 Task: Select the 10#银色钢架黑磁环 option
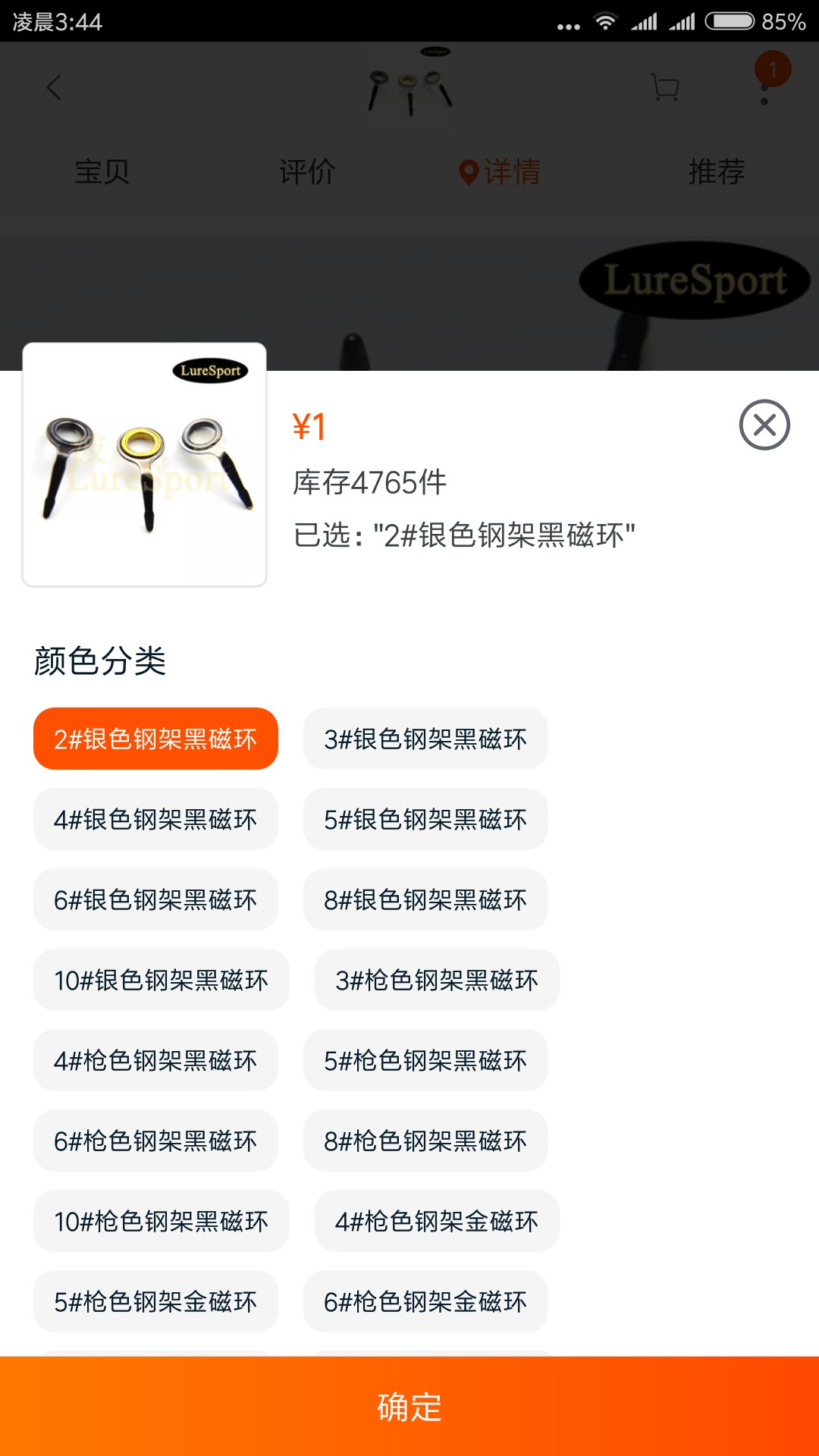(x=161, y=980)
